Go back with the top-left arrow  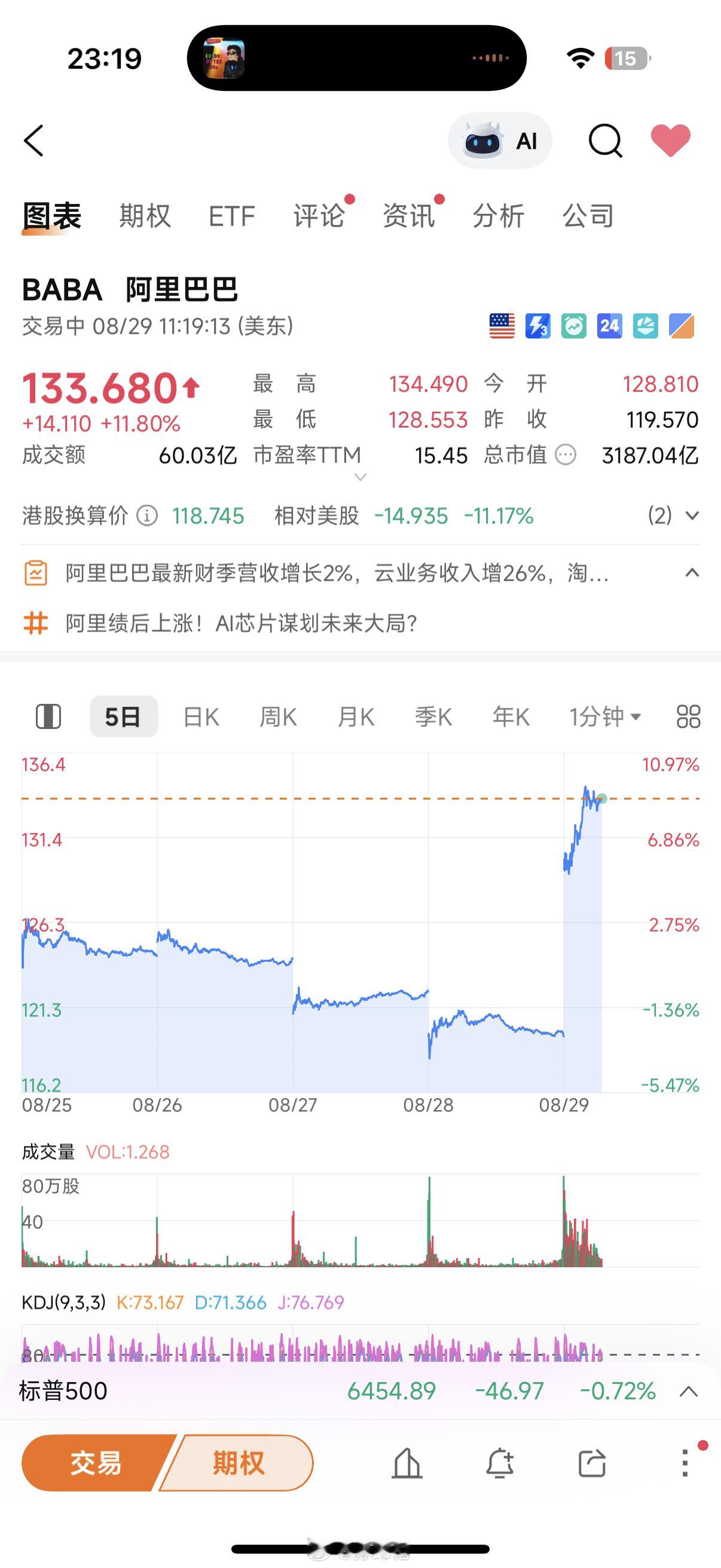(34, 141)
